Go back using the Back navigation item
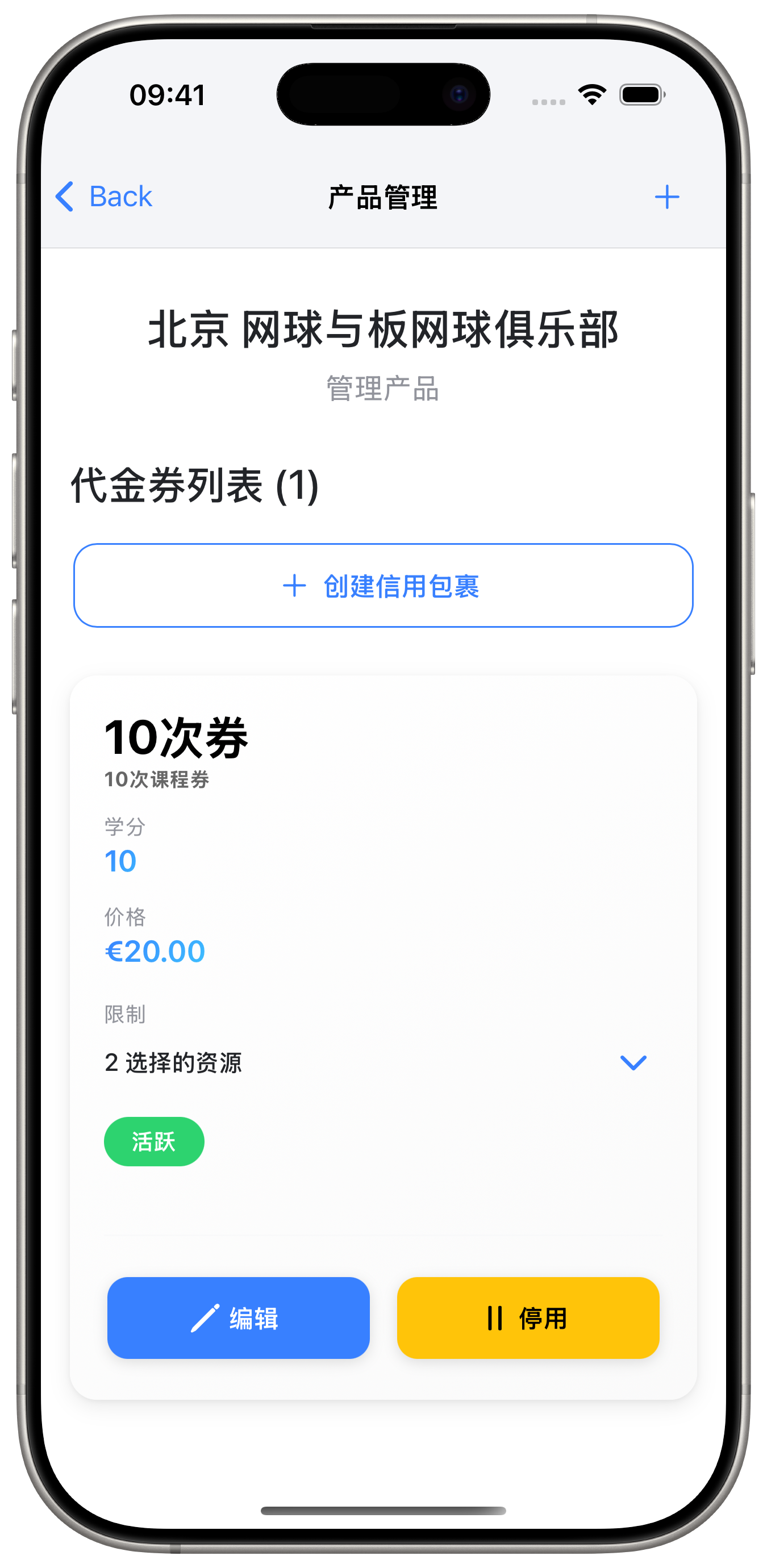 point(103,196)
